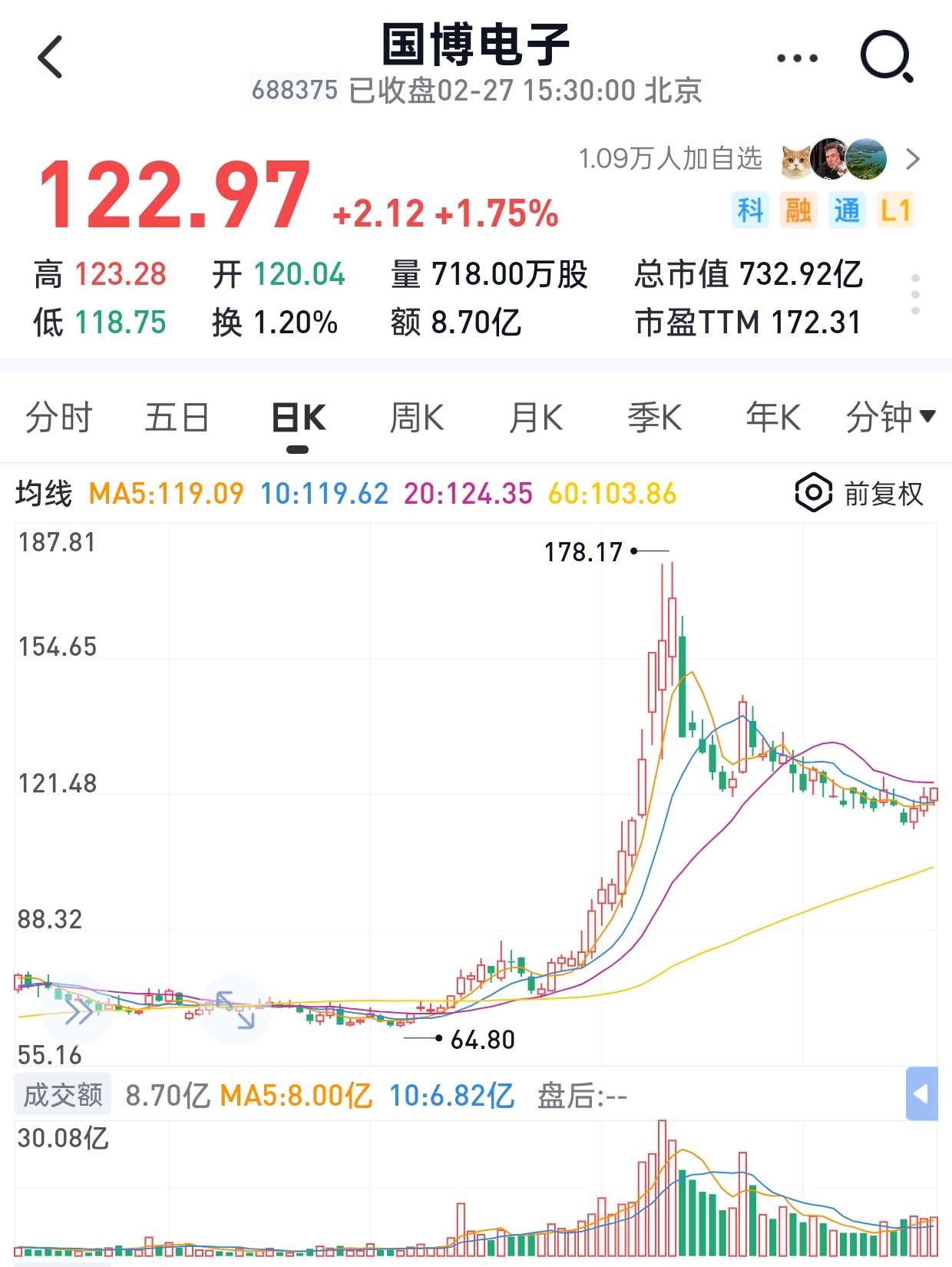Tap the double-arrow chart scroll icon
The height and width of the screenshot is (1267, 952).
pyautogui.click(x=78, y=1009)
